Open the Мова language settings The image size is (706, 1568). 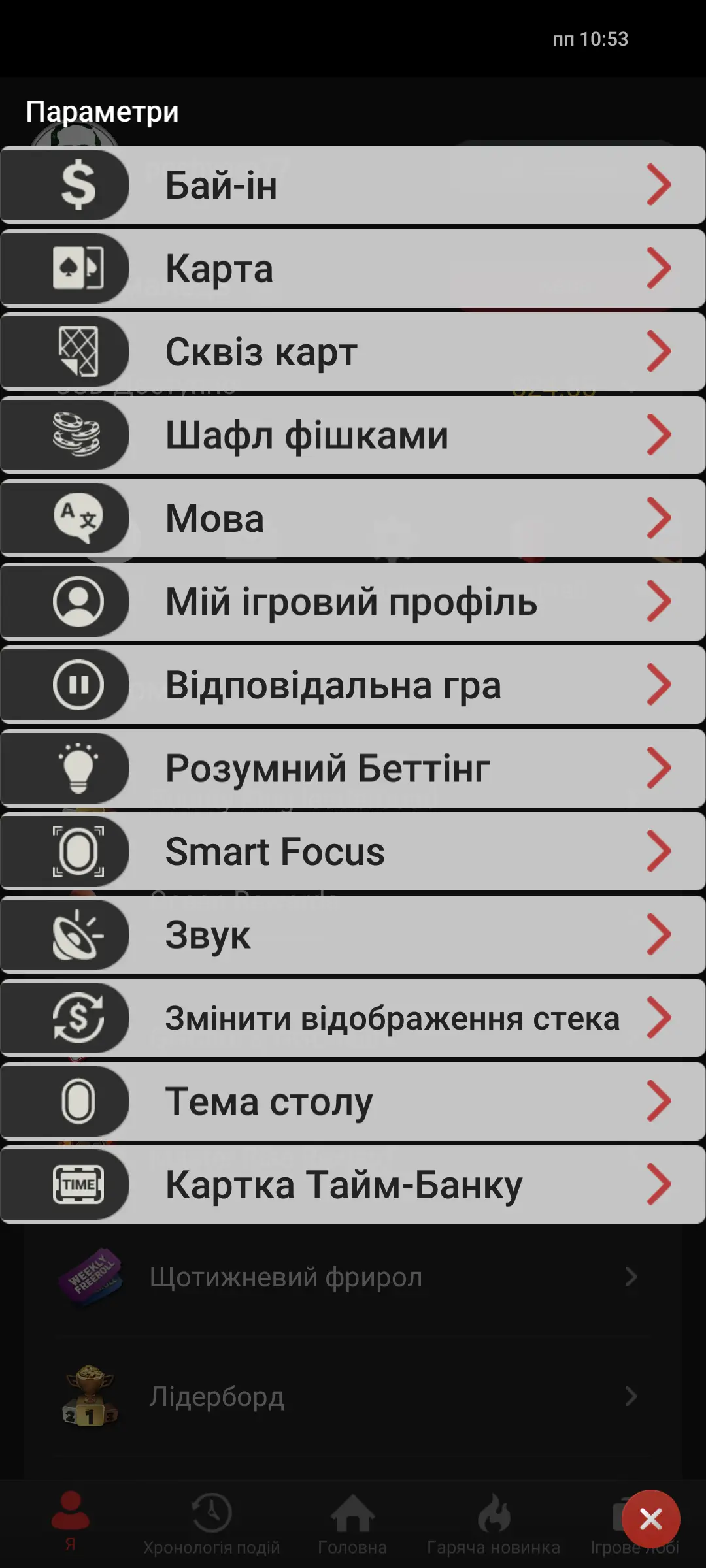pyautogui.click(x=353, y=518)
